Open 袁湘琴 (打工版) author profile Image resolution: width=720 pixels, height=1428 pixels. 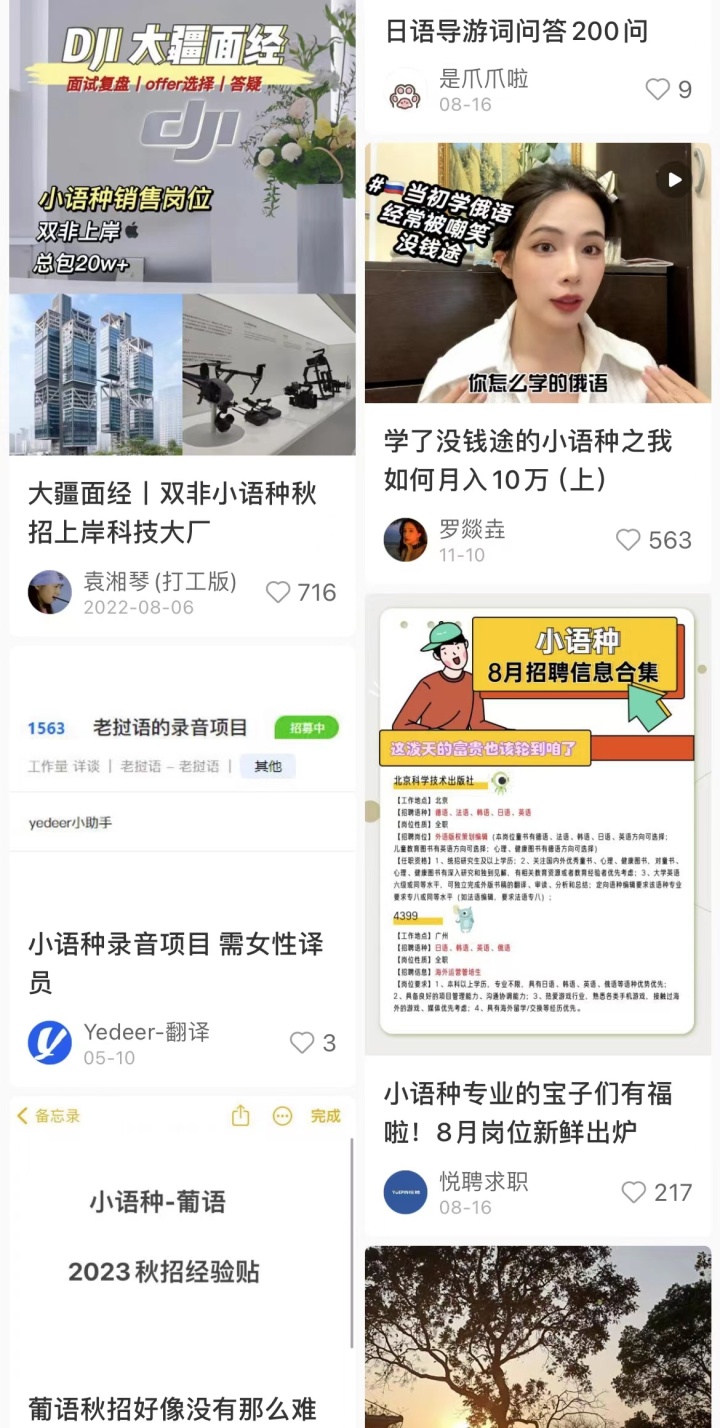tap(50, 592)
